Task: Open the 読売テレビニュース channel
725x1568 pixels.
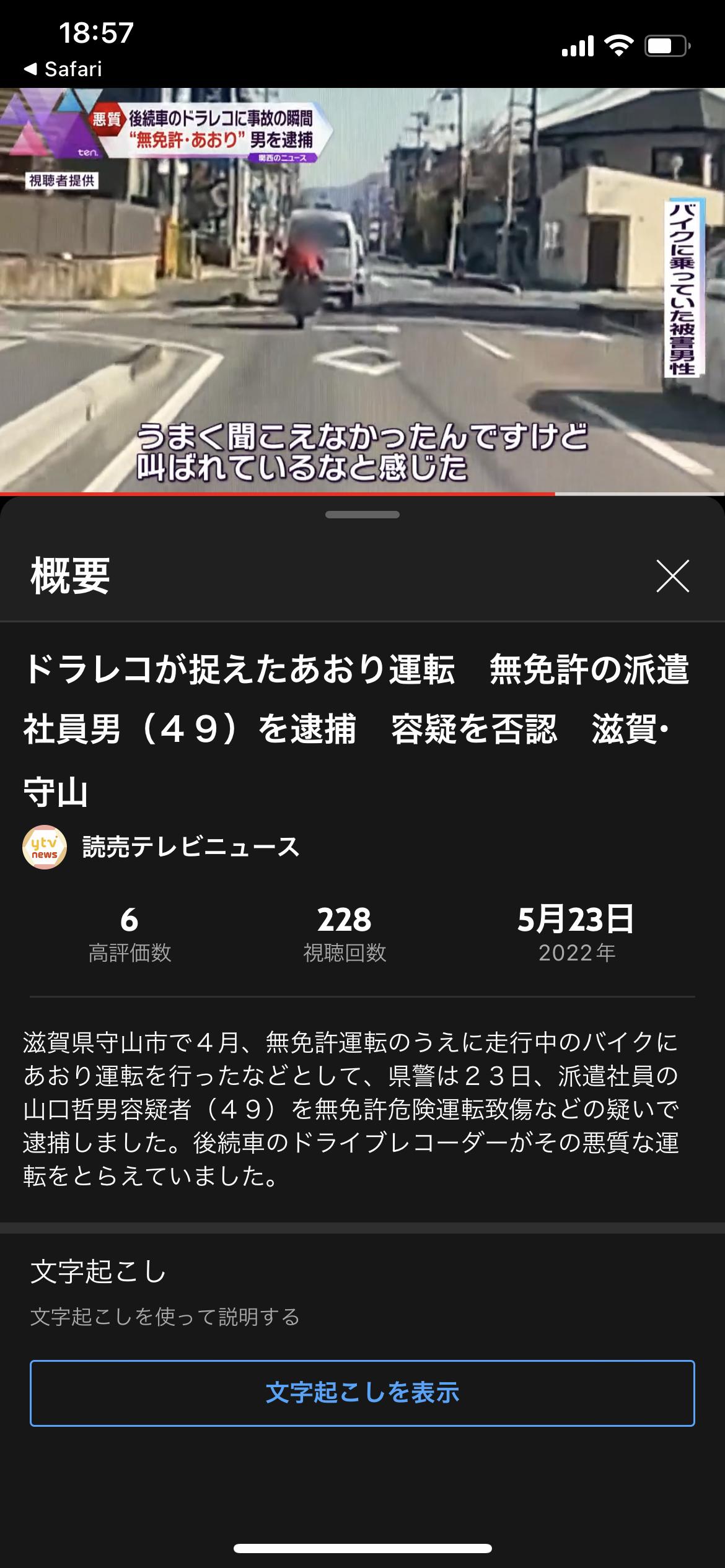Action: [x=161, y=847]
